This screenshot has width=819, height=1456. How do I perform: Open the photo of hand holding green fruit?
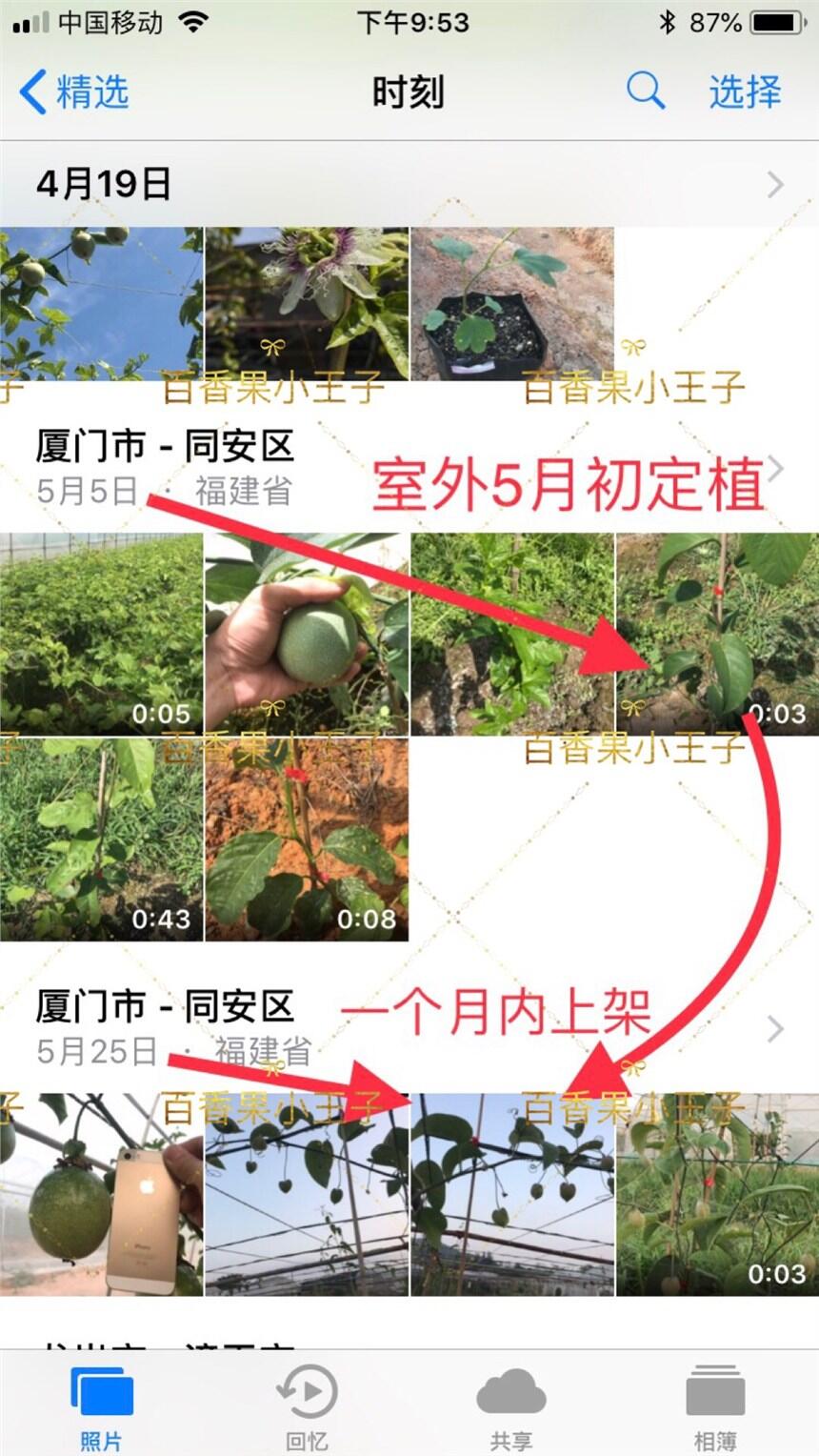point(307,634)
